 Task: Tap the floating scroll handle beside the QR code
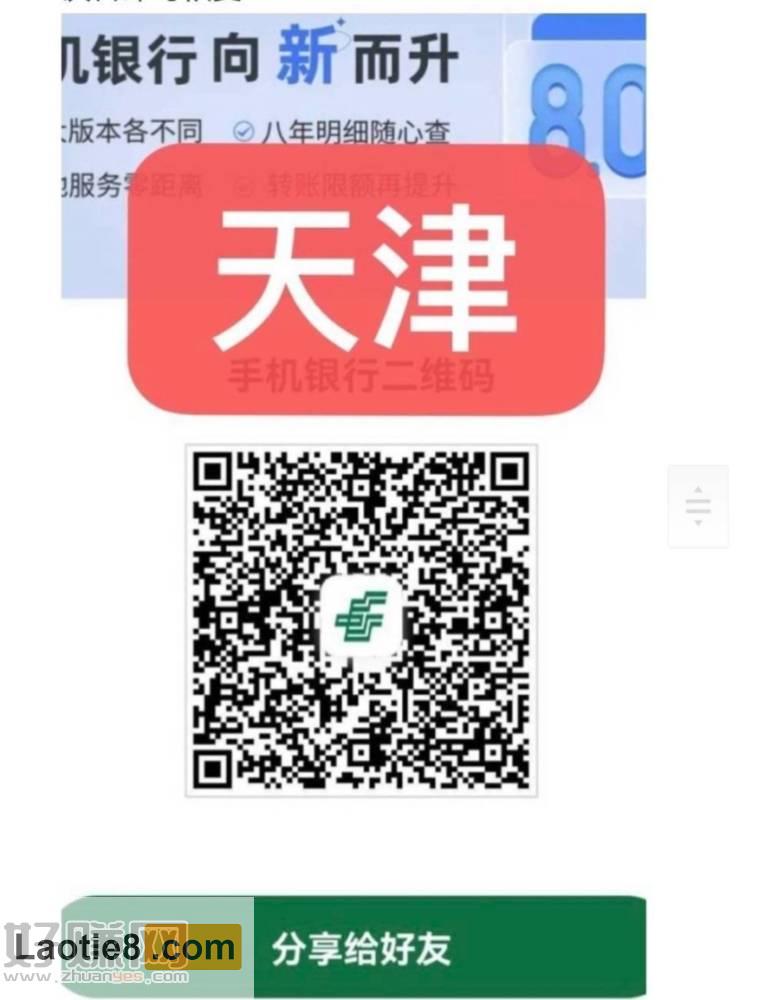(x=698, y=506)
